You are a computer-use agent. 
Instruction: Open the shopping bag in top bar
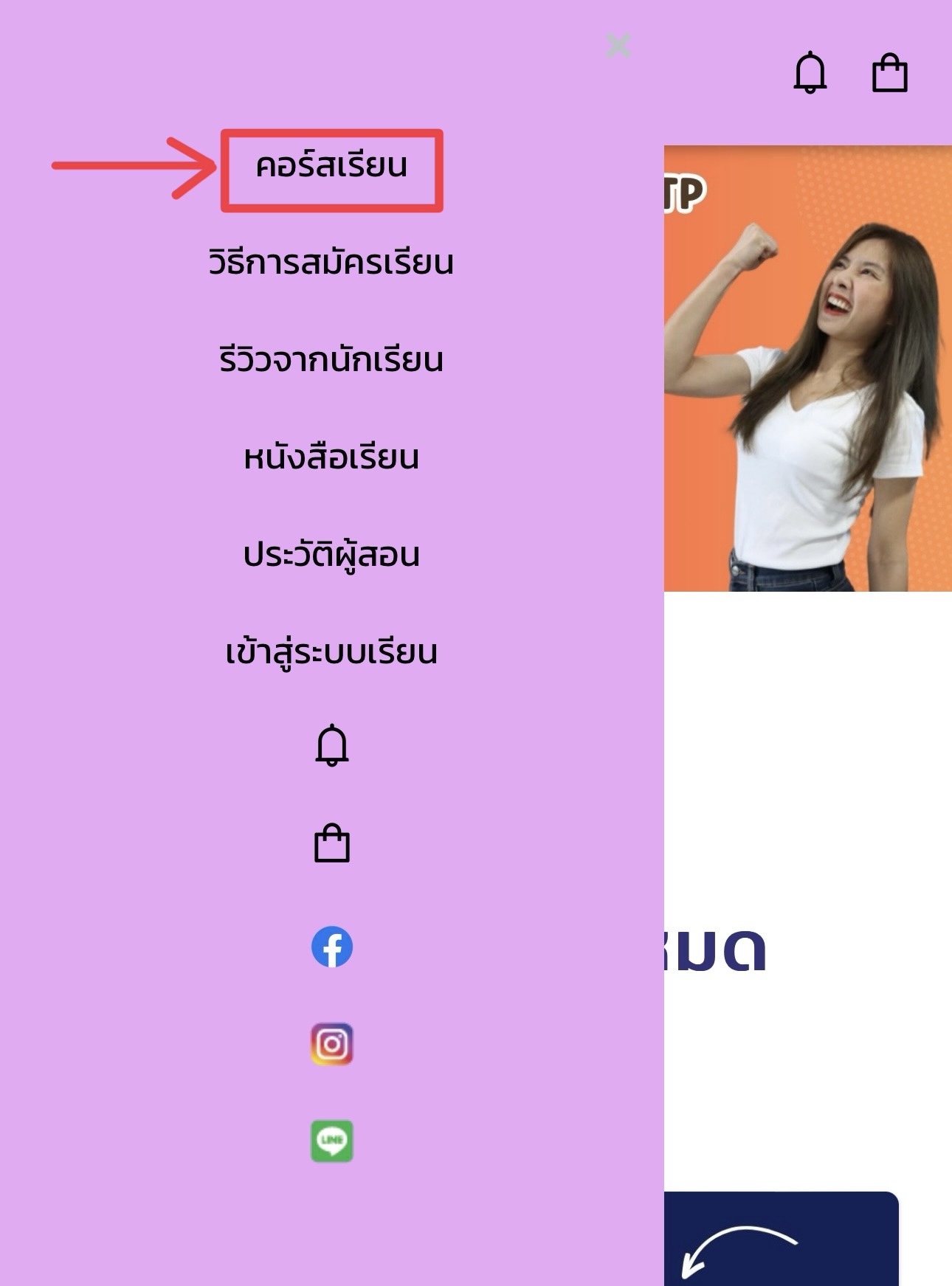point(889,73)
